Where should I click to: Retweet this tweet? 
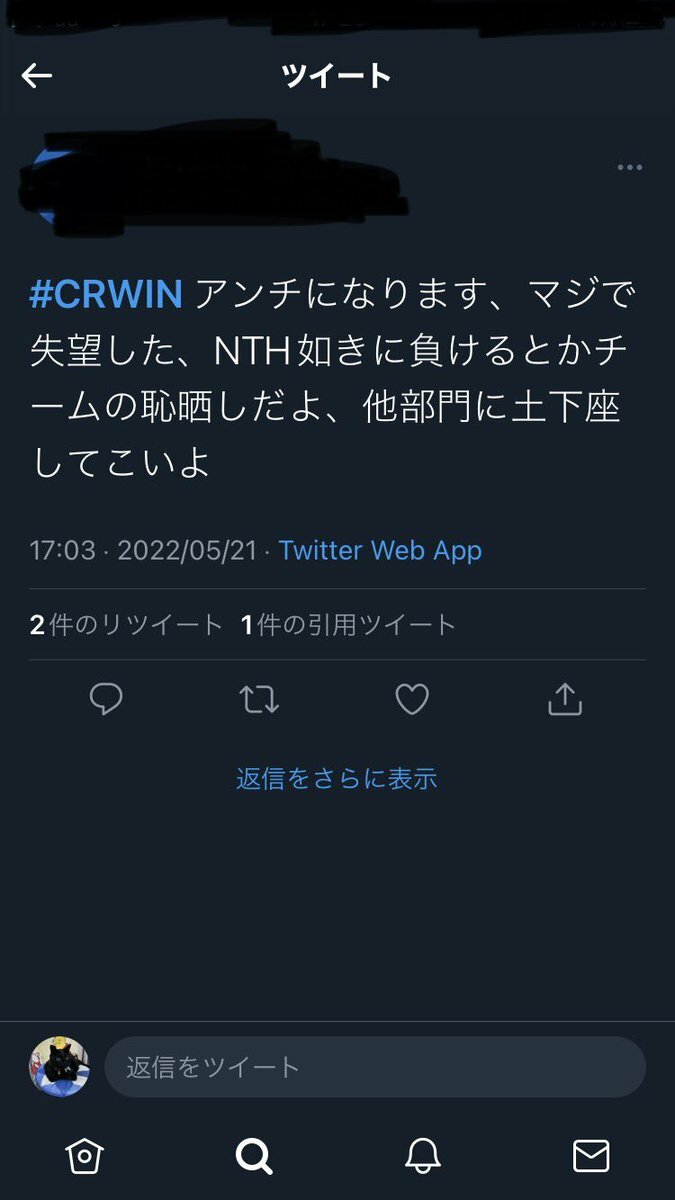point(260,699)
